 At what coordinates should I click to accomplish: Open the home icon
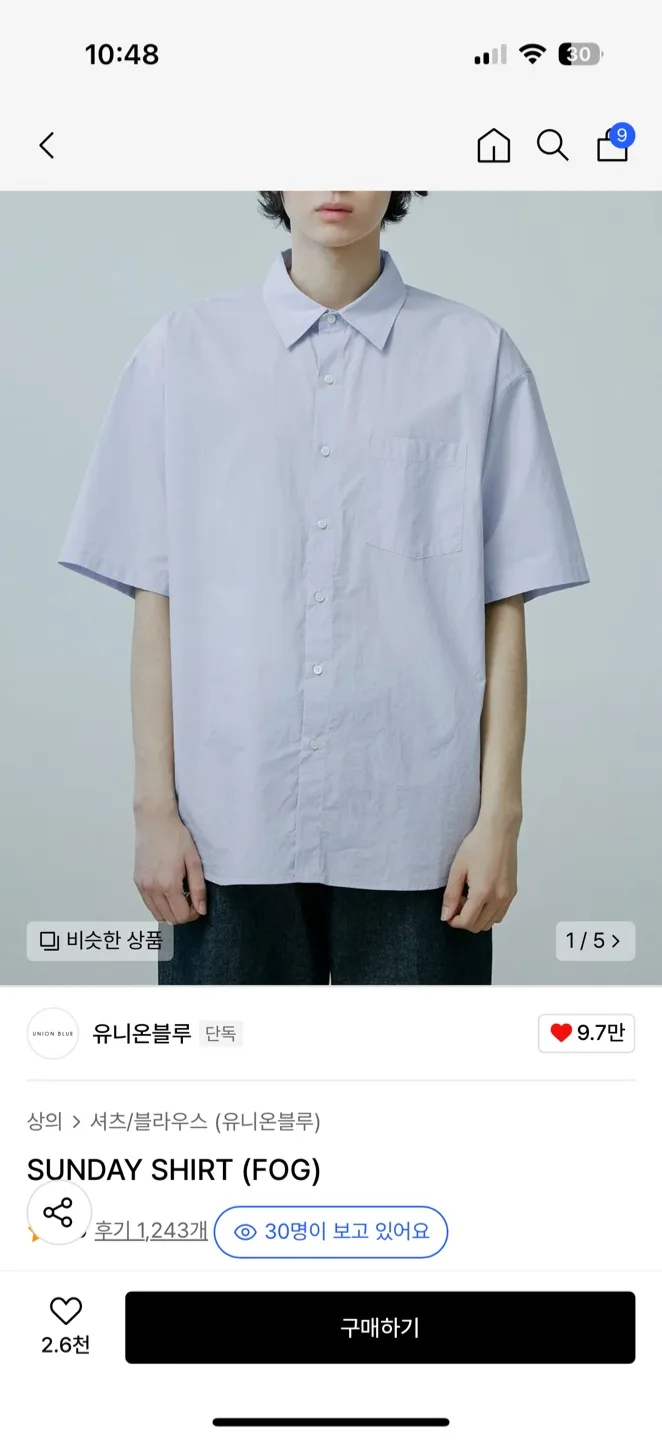click(493, 146)
